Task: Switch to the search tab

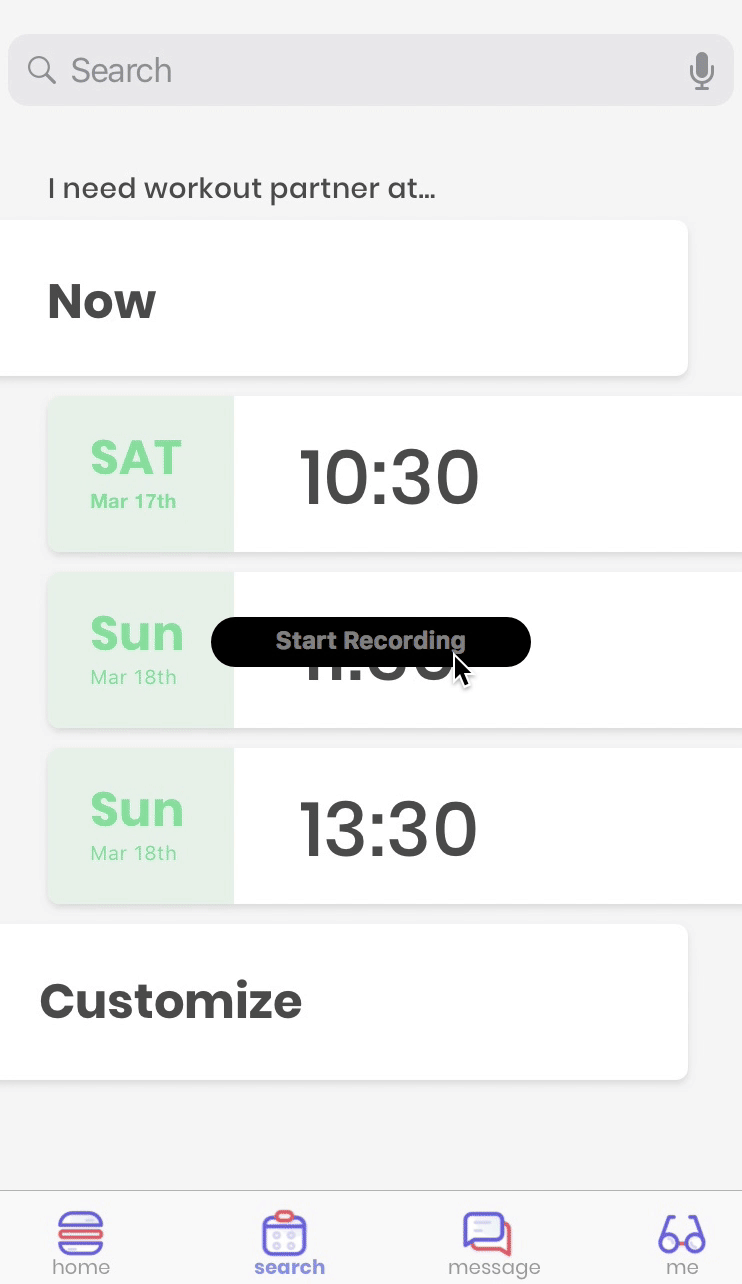Action: click(x=289, y=1244)
